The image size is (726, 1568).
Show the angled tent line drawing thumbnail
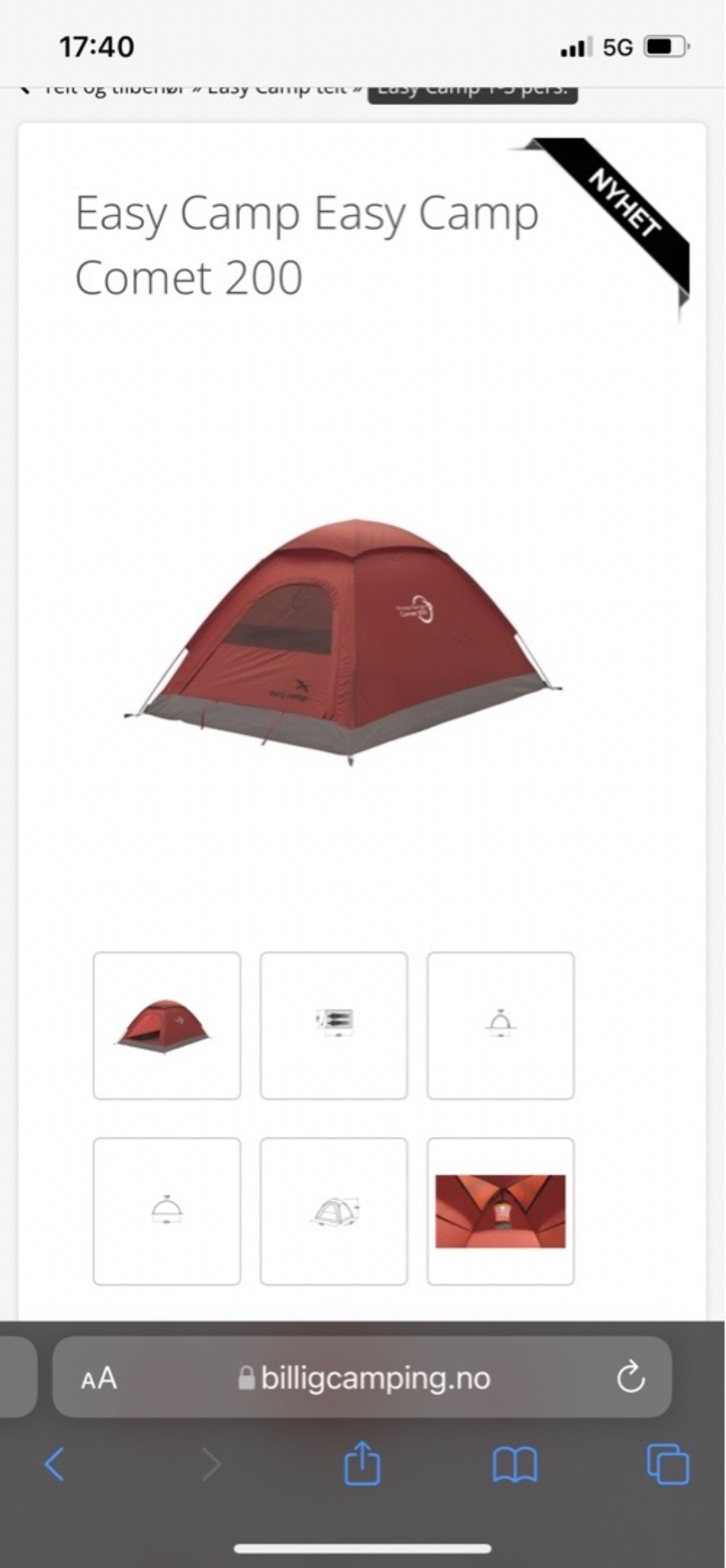333,1212
